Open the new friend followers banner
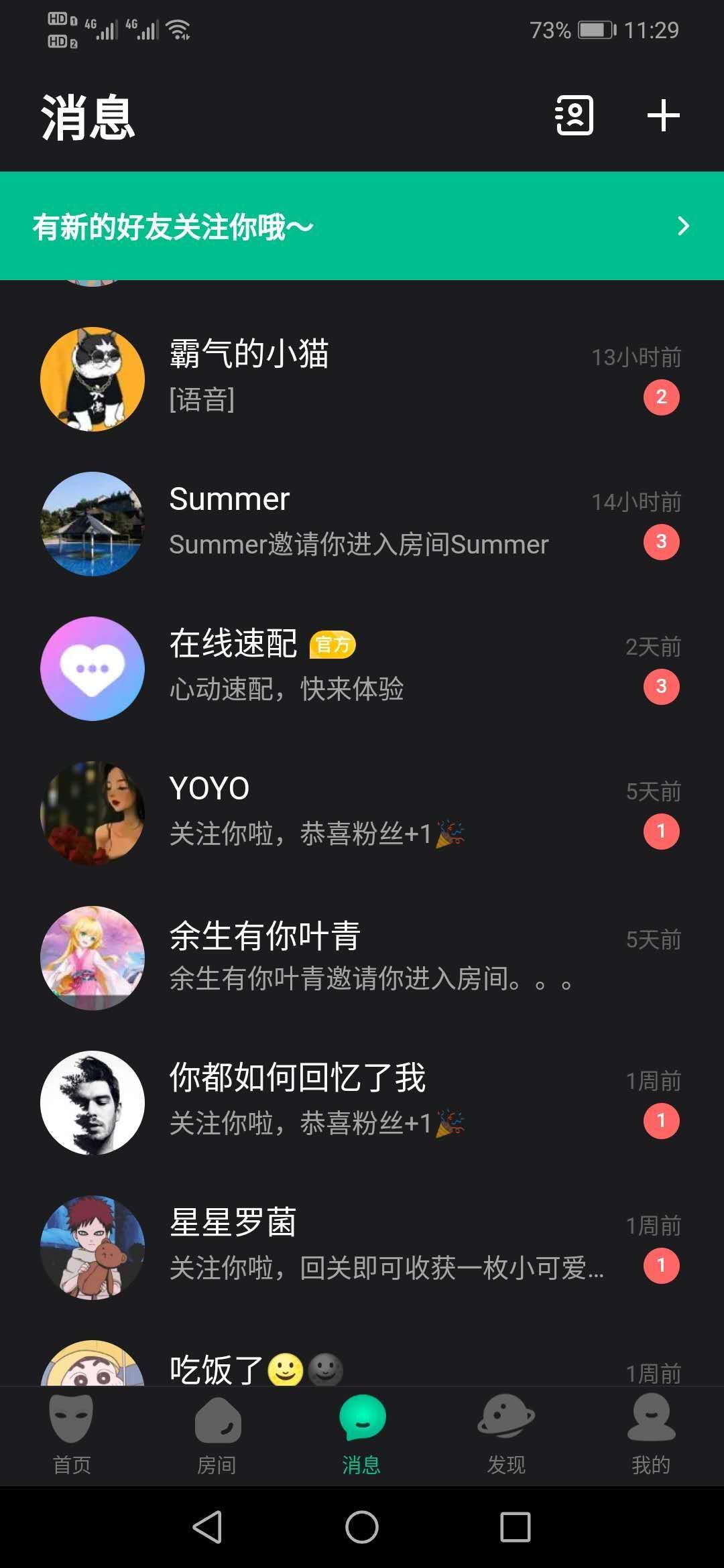This screenshot has width=724, height=1568. (x=362, y=226)
